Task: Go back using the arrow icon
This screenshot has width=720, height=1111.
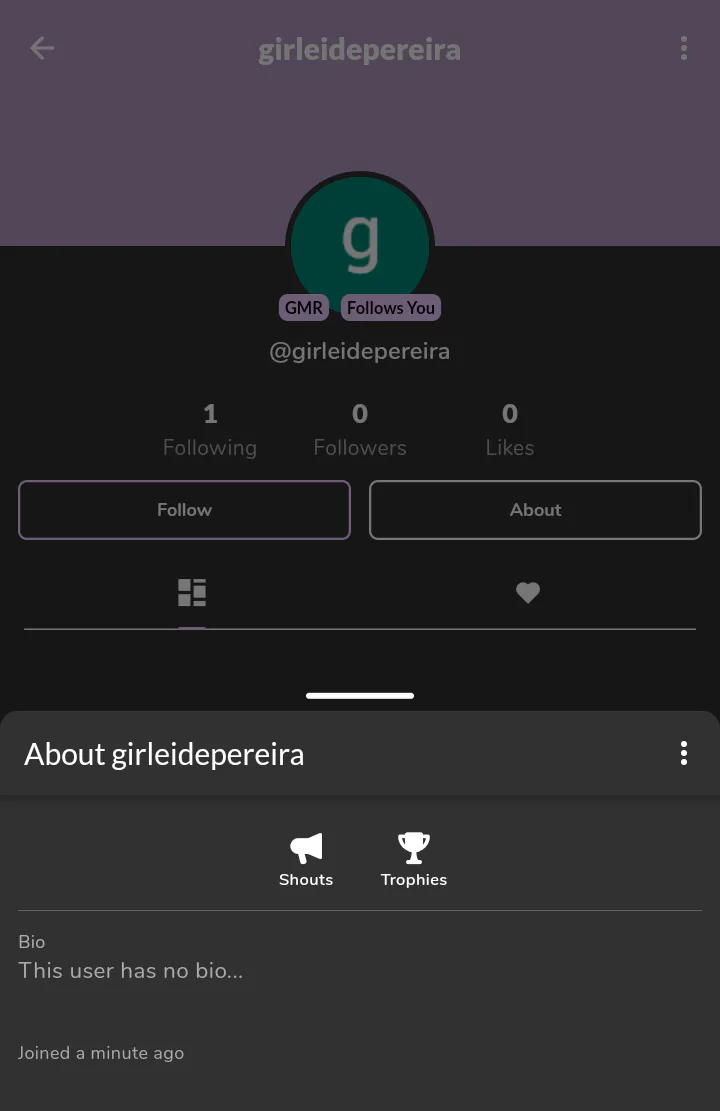Action: (x=42, y=48)
